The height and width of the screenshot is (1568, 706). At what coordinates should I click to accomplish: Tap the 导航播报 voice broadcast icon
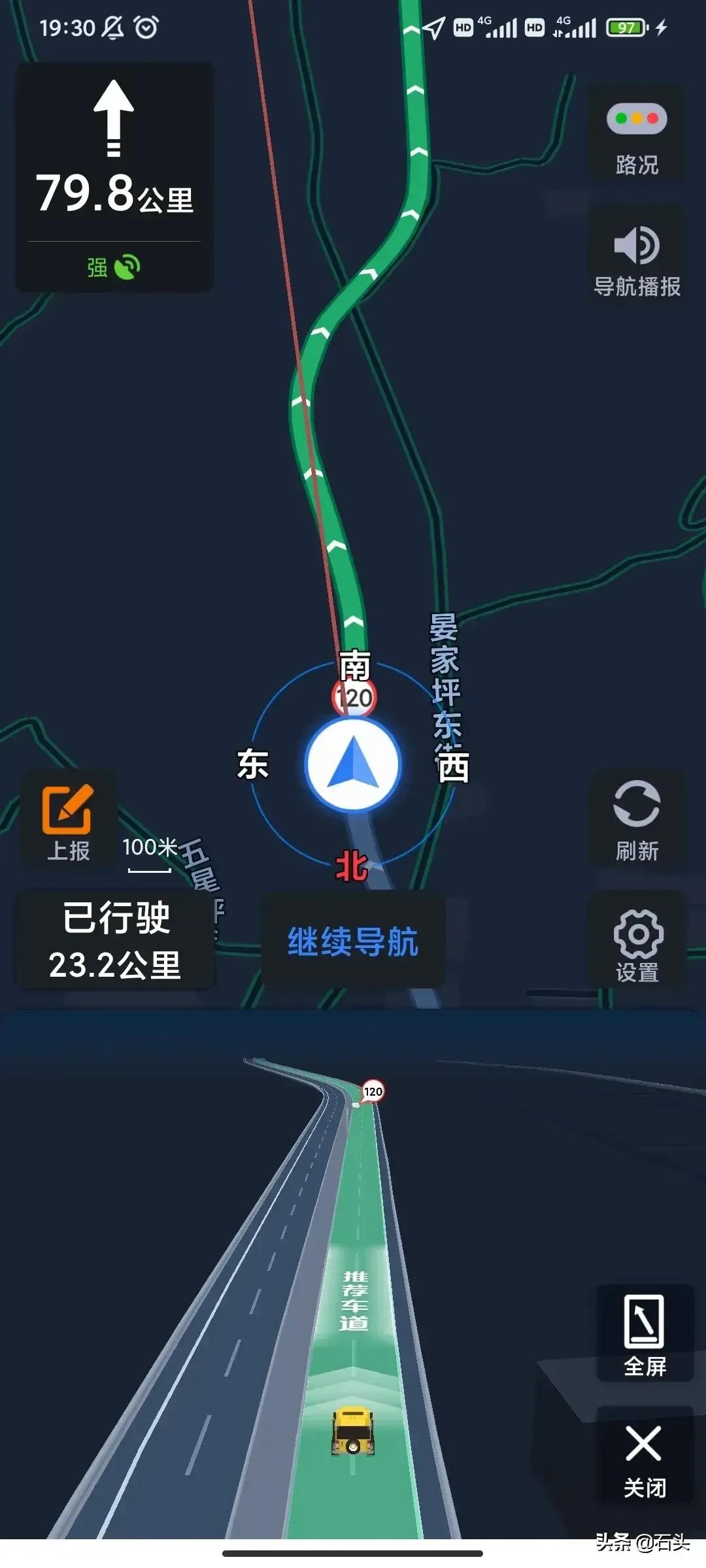coord(637,245)
